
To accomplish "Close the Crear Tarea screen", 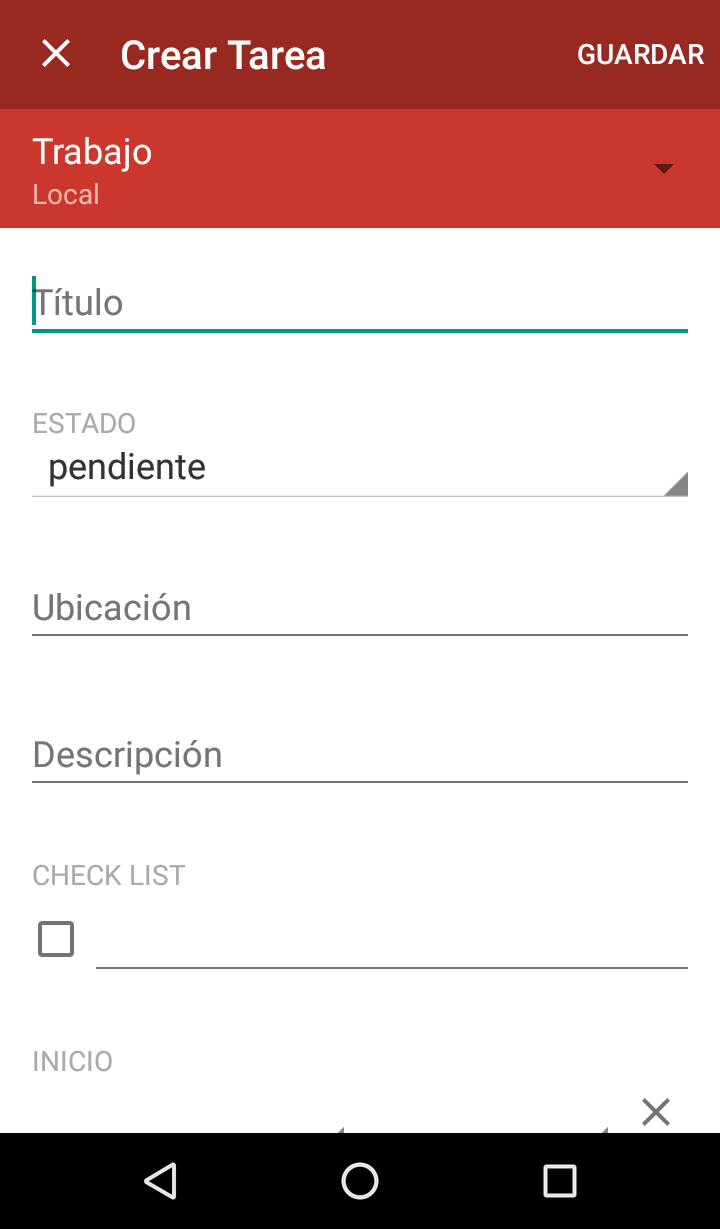I will tap(56, 54).
